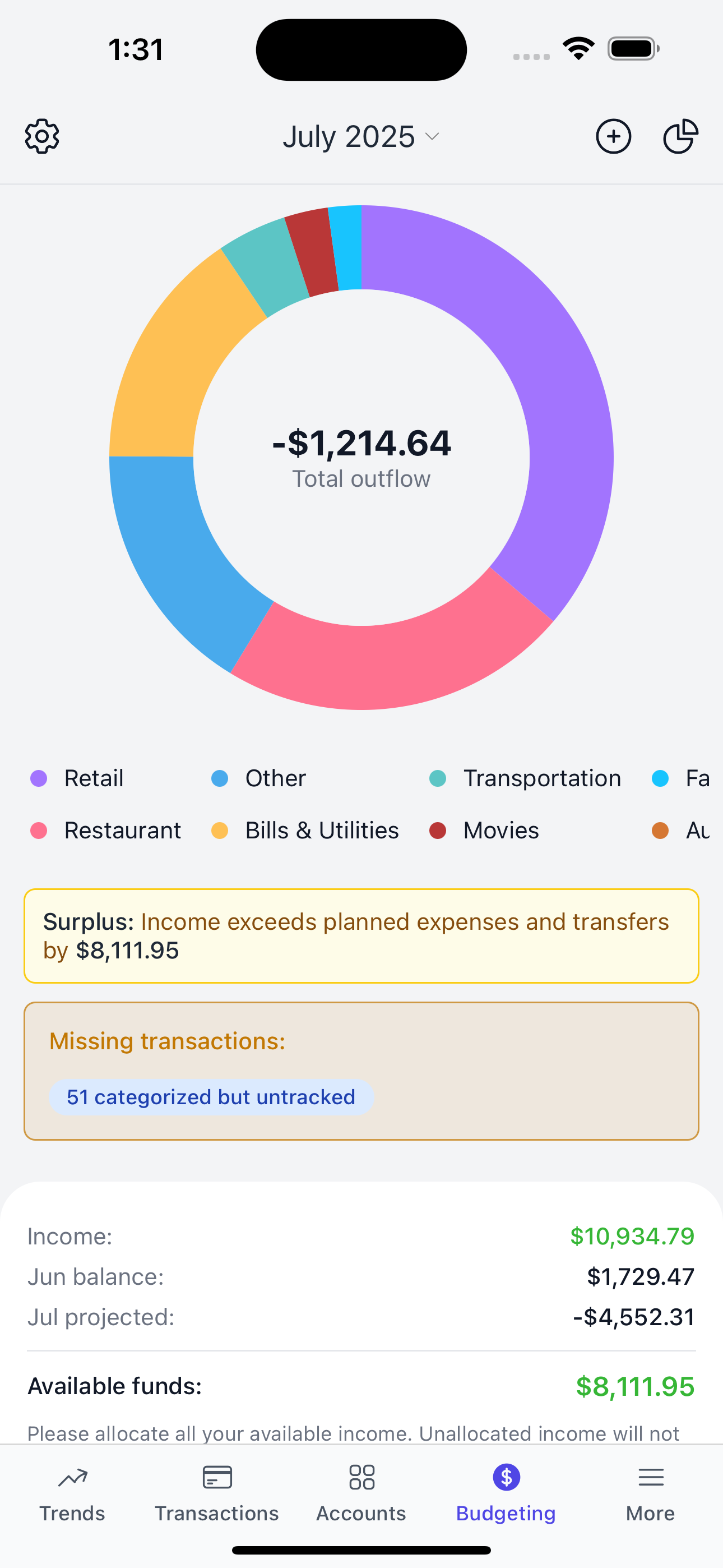This screenshot has width=723, height=1568.
Task: Select the Restaurant legend item
Action: [x=106, y=830]
